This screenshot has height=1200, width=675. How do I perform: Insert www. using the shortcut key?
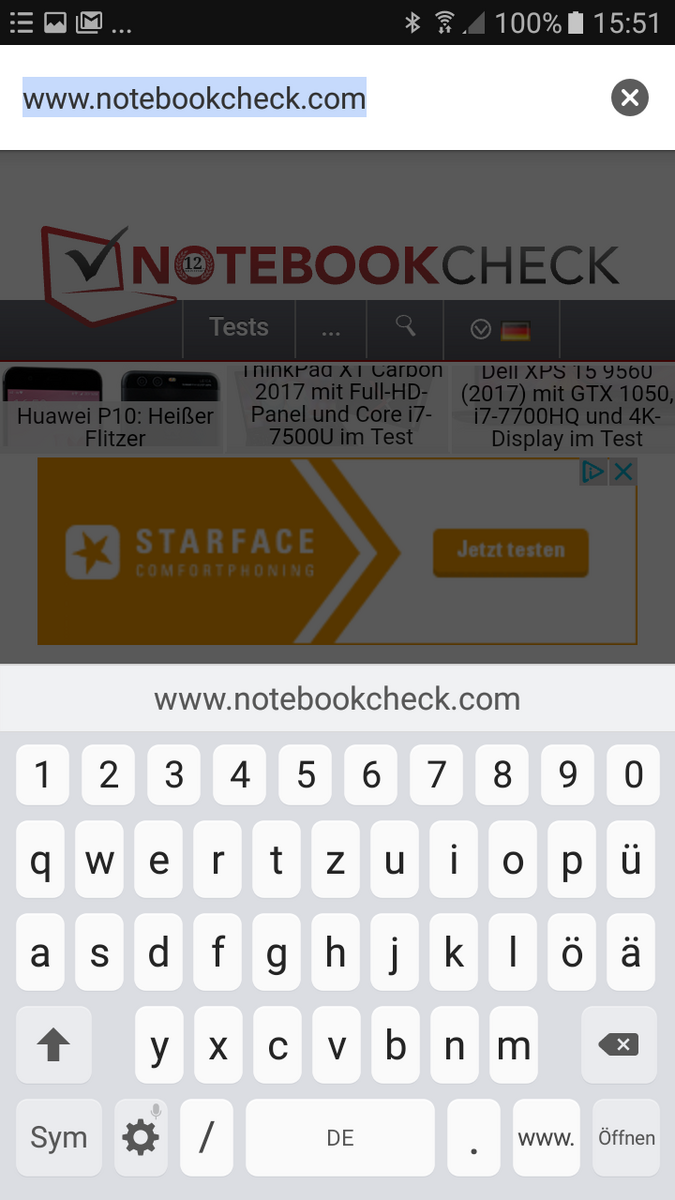pyautogui.click(x=545, y=1137)
